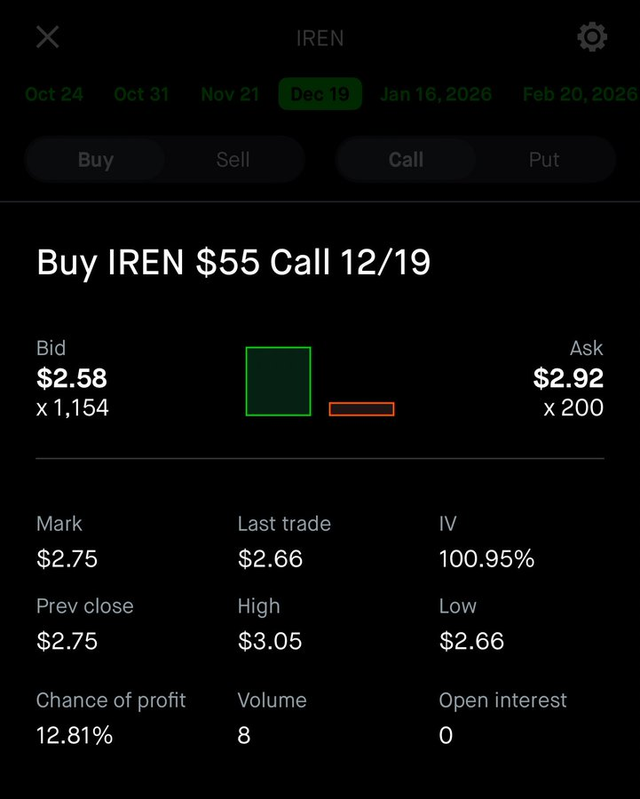Screen dimensions: 640x799
Task: Switch to Jan 16, 2026 expiration
Action: 436,94
